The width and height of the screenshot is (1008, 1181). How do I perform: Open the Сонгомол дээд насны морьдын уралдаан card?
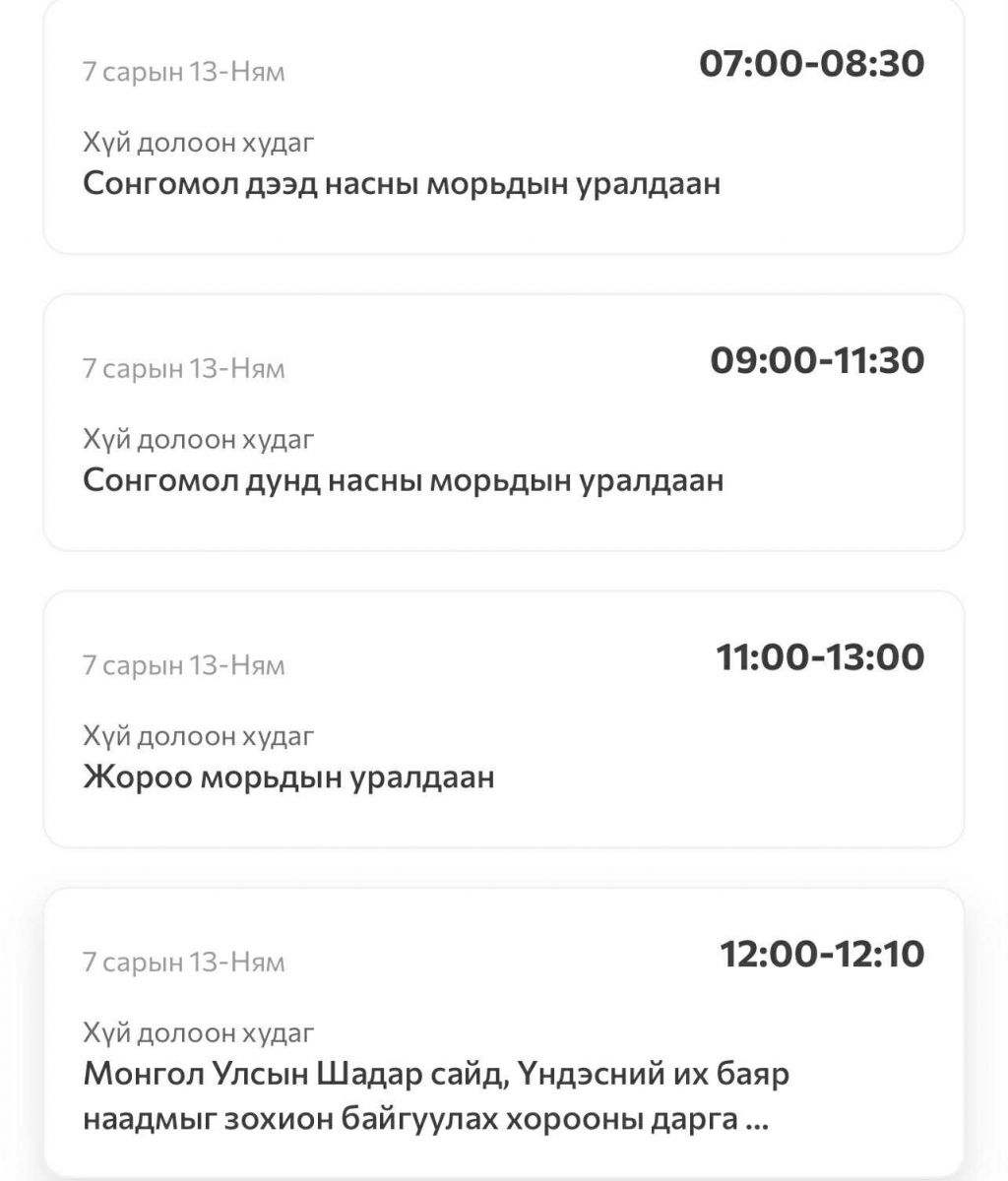click(502, 128)
